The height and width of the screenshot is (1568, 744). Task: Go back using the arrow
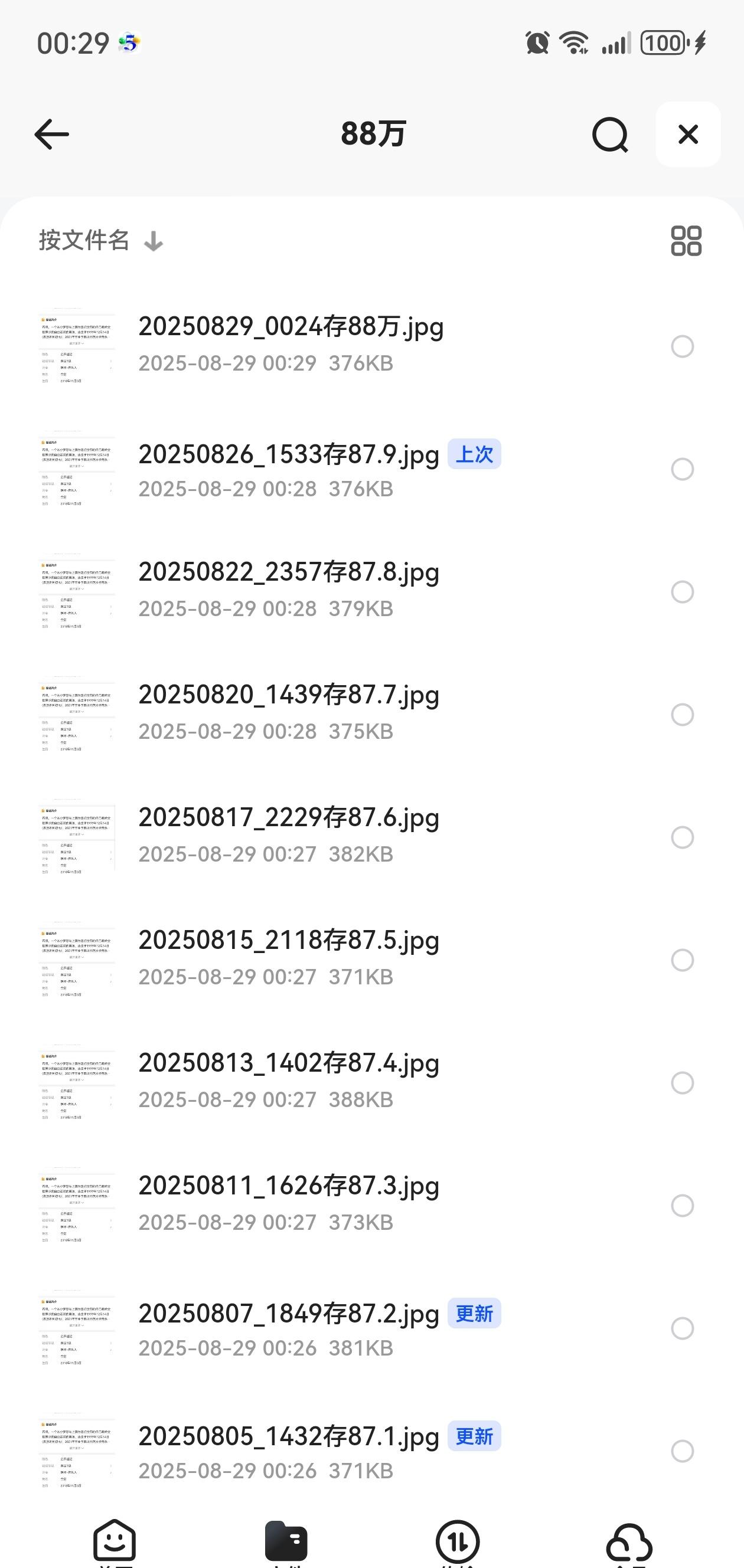click(x=52, y=135)
